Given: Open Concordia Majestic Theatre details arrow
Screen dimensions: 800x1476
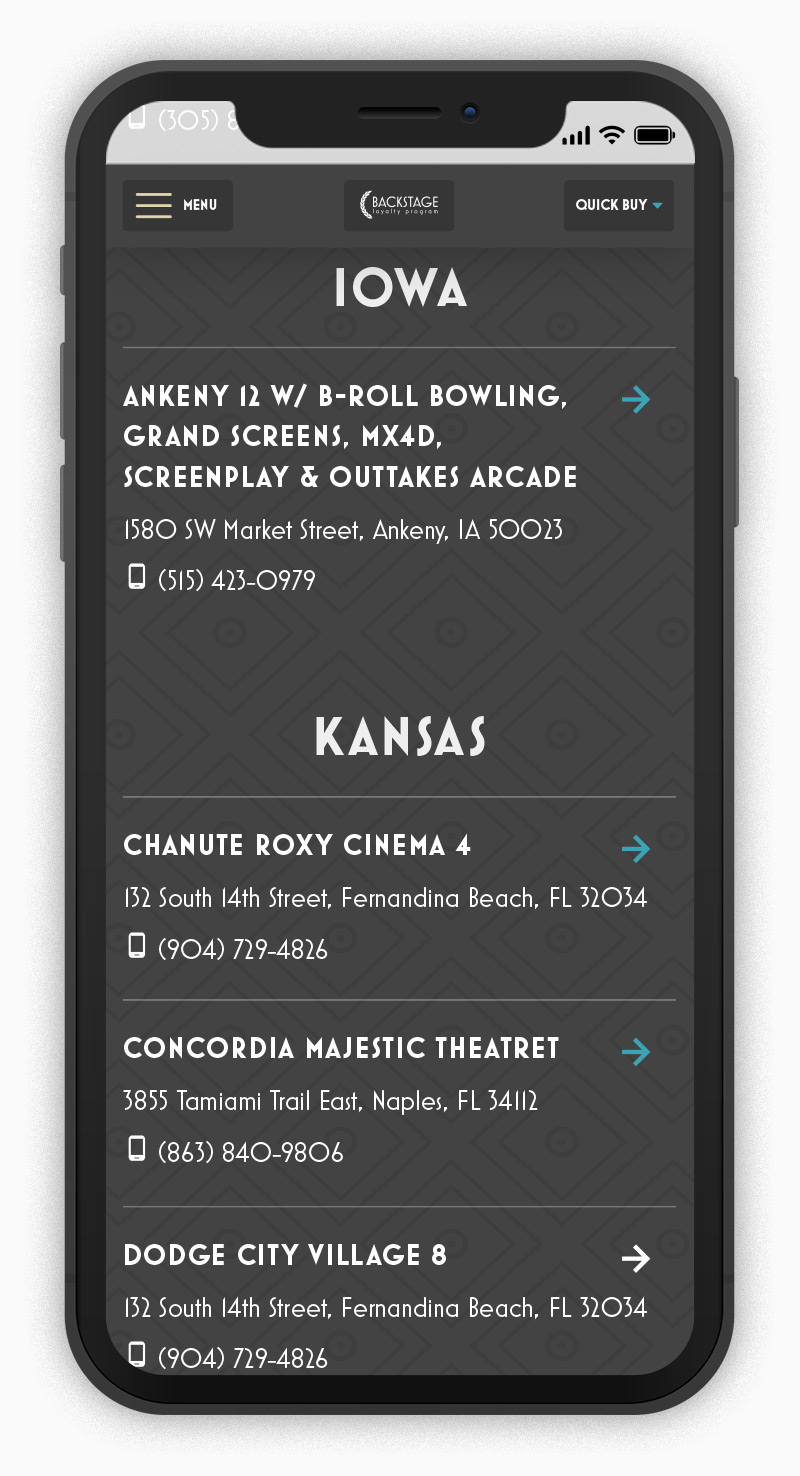Looking at the screenshot, I should [636, 1052].
